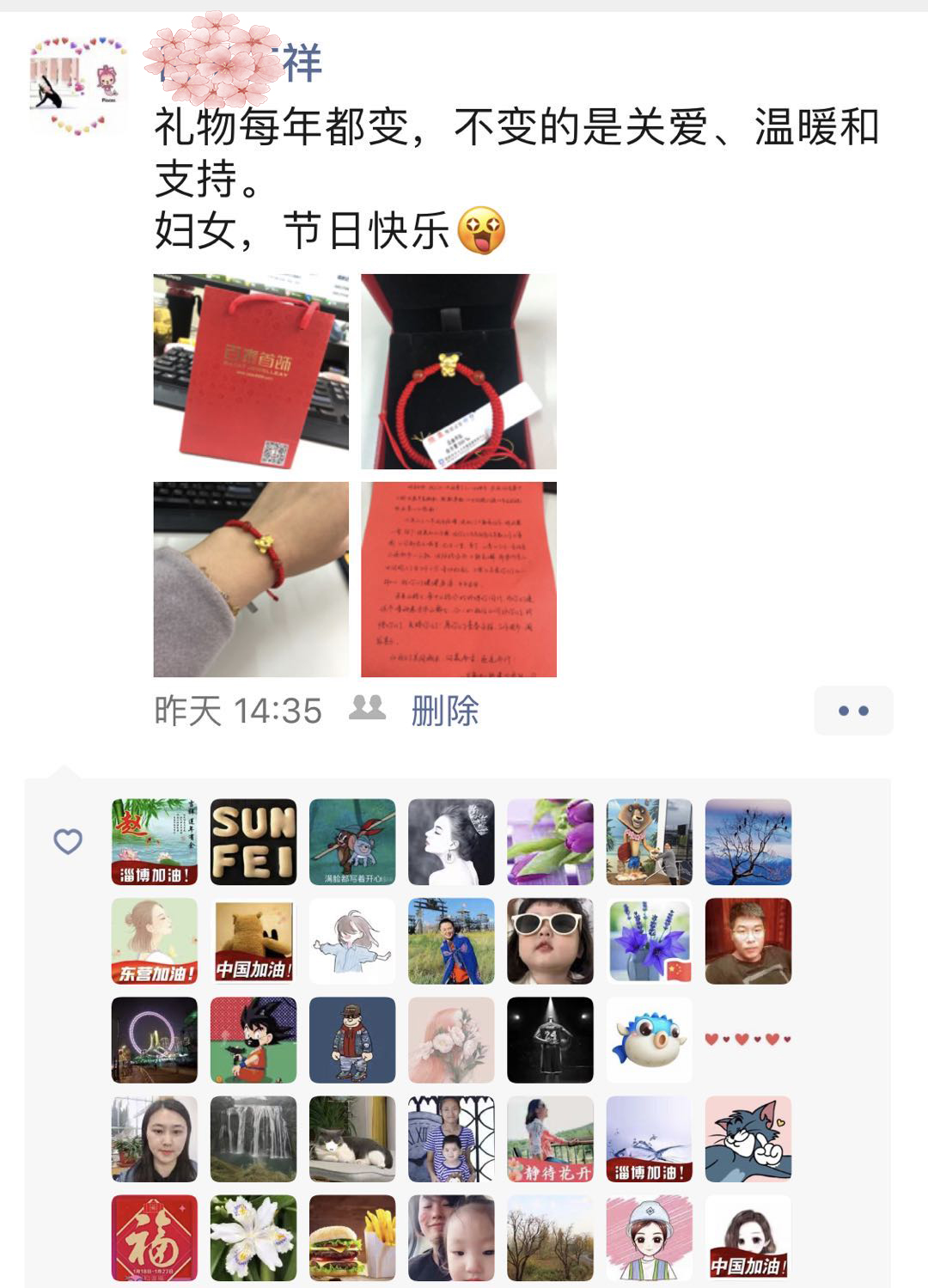Image resolution: width=928 pixels, height=1288 pixels.
Task: Open liker with hamburger and fries avatar
Action: 352,1237
